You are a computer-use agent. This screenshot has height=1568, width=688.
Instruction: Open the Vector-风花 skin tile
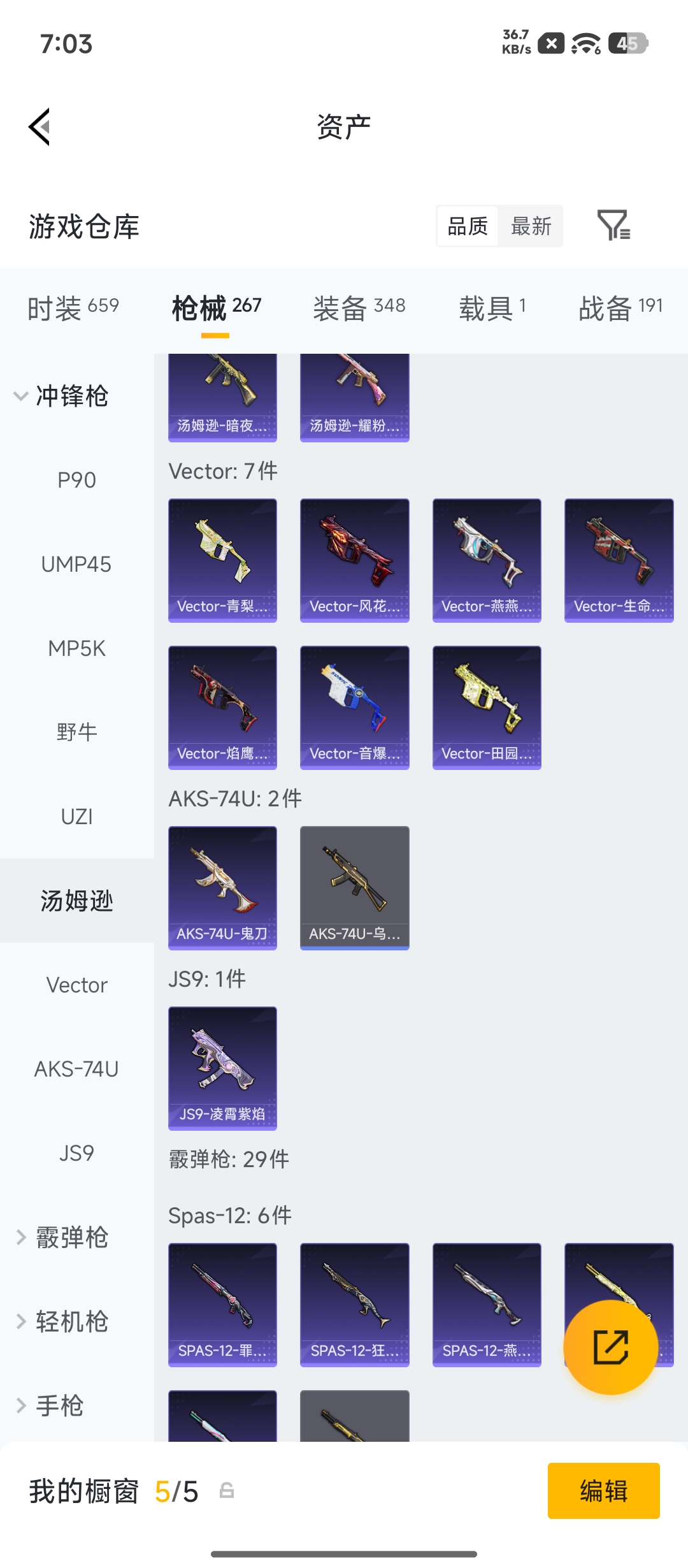354,560
